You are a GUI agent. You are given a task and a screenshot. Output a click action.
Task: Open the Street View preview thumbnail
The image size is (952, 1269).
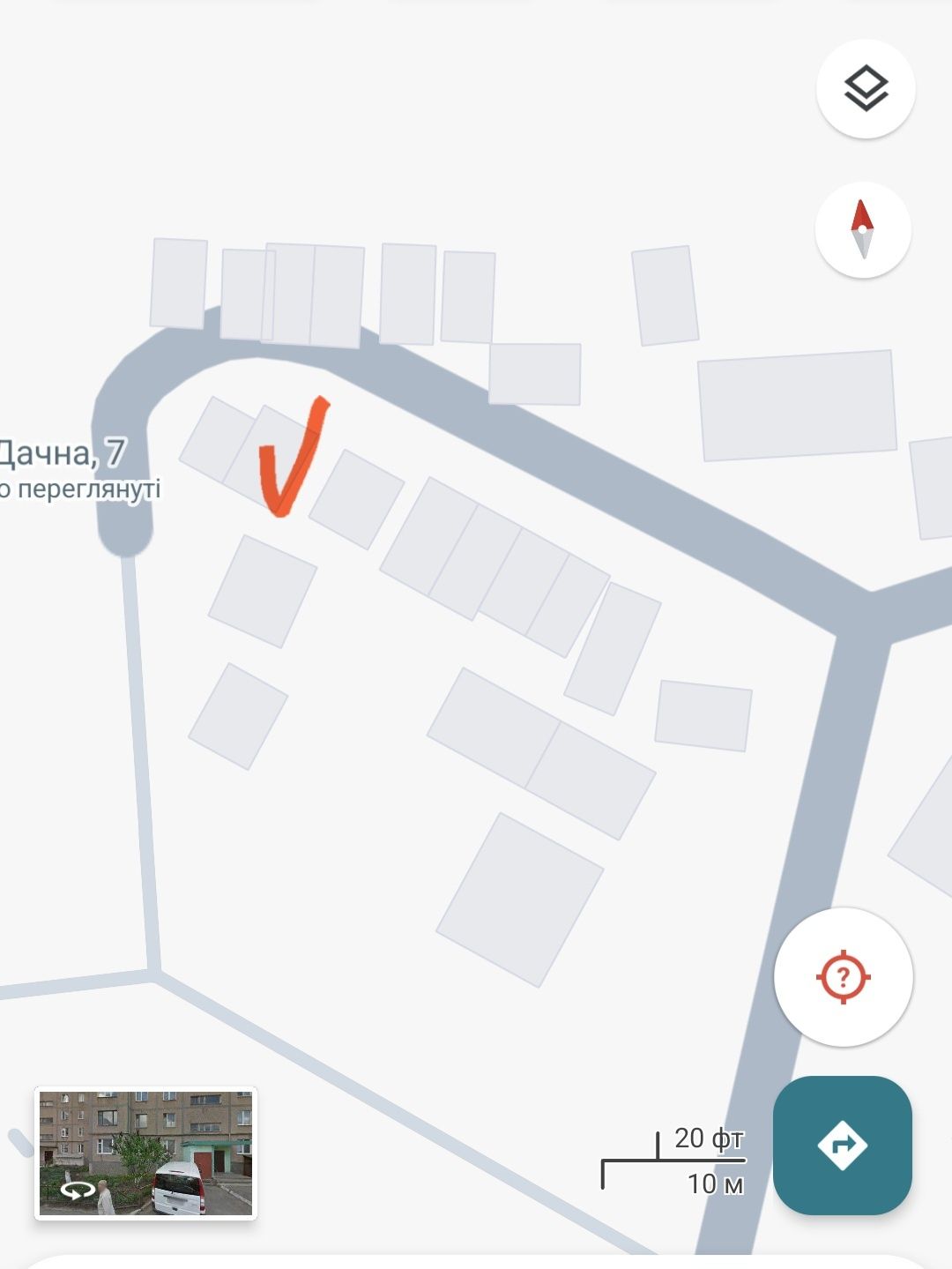coord(145,1153)
